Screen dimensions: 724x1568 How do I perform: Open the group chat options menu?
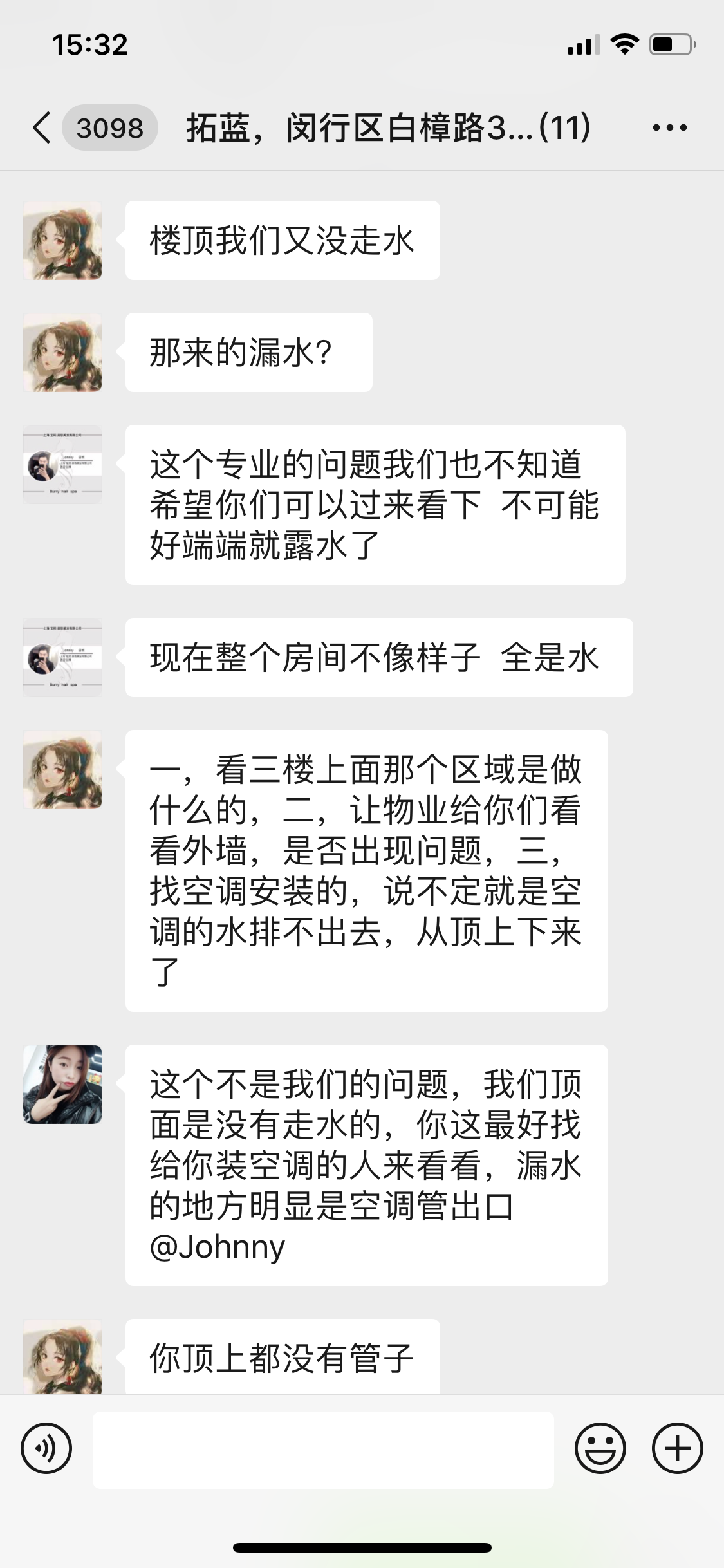click(669, 127)
